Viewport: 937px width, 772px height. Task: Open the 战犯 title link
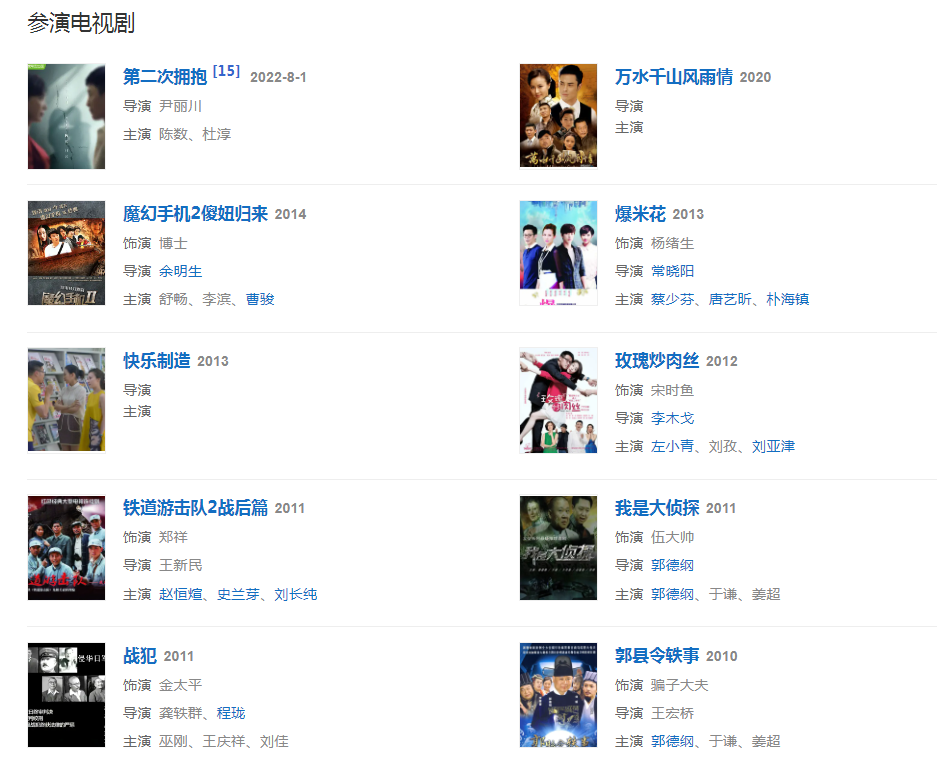(139, 656)
